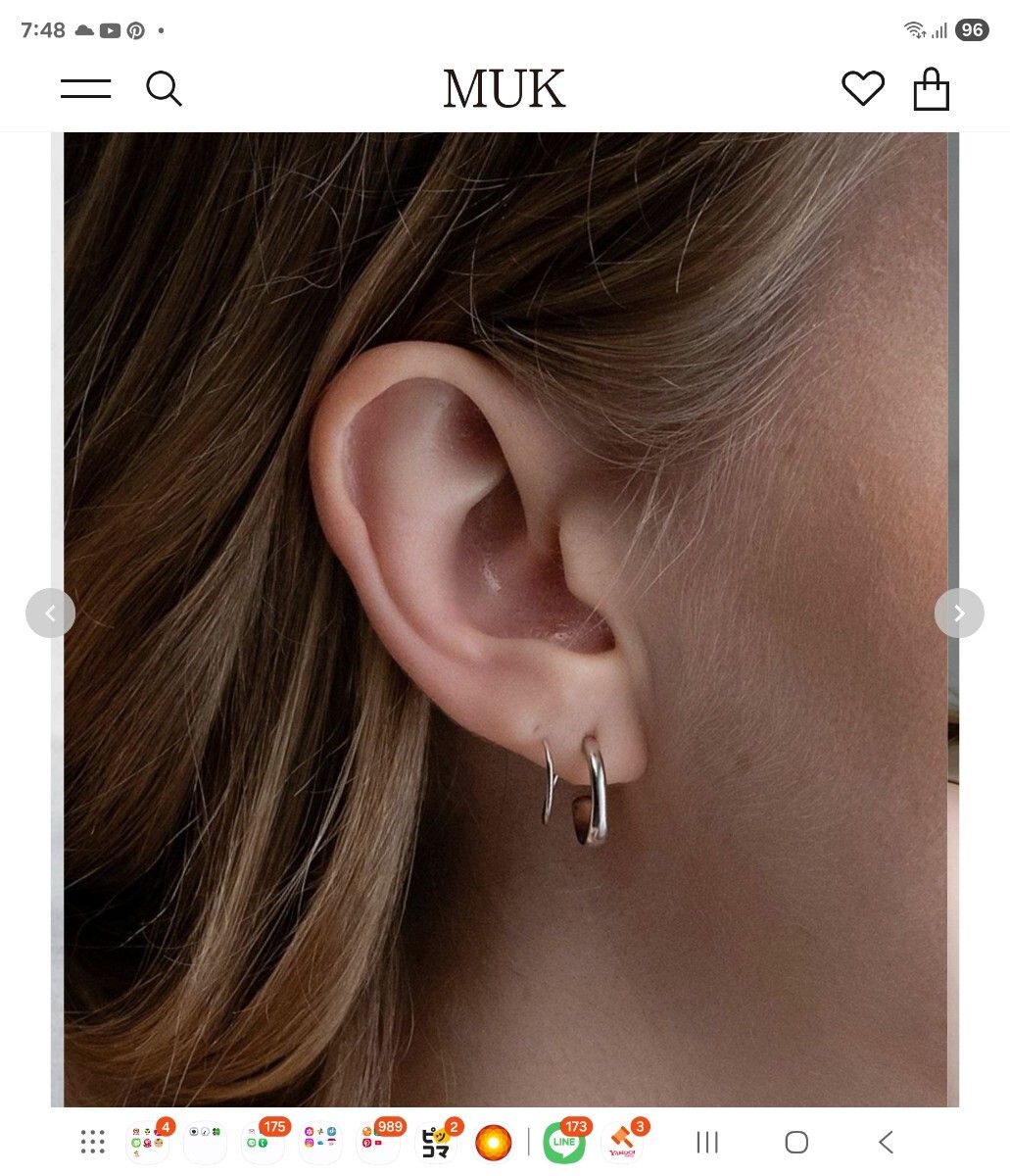1010x1176 pixels.
Task: Open the wishlist heart
Action: tap(863, 89)
